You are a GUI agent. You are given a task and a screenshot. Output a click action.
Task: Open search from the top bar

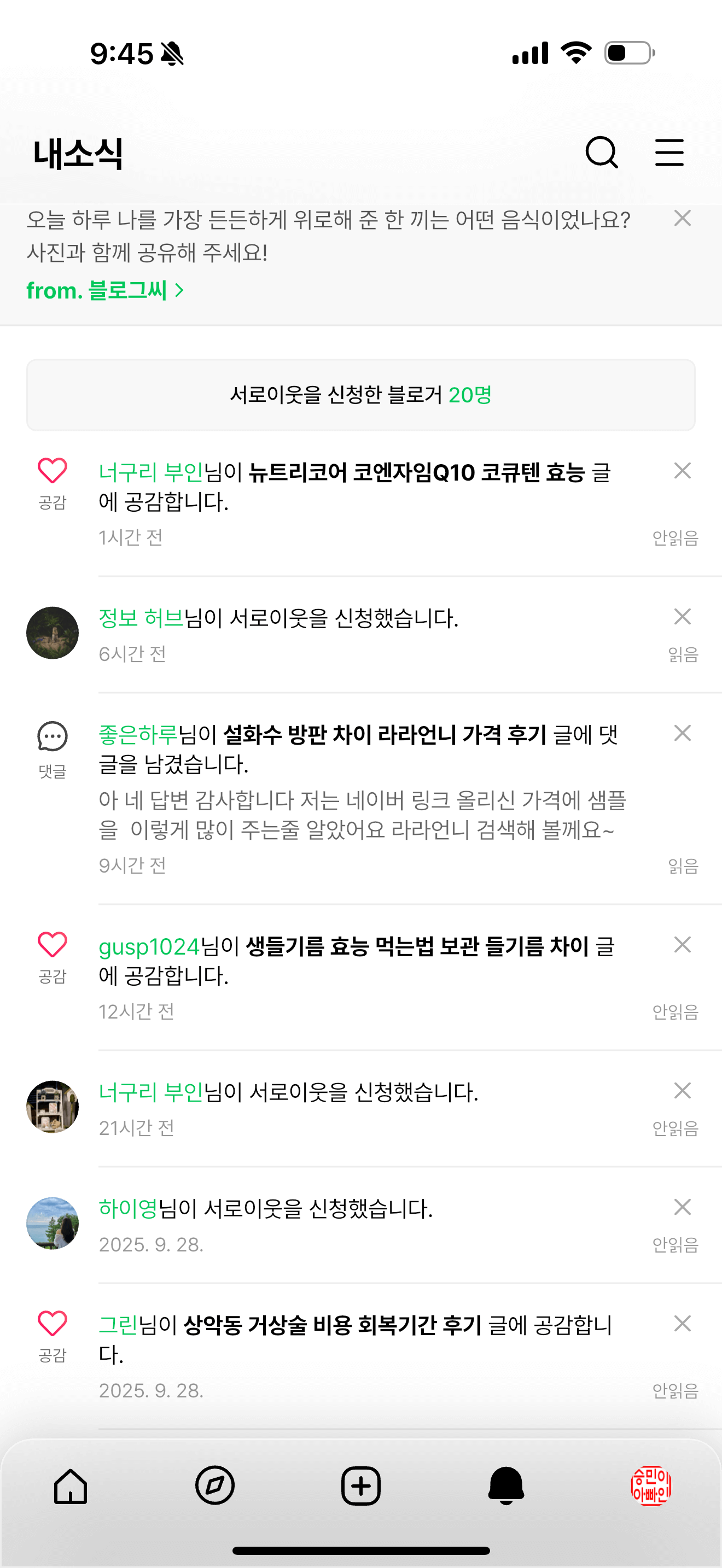(x=602, y=151)
